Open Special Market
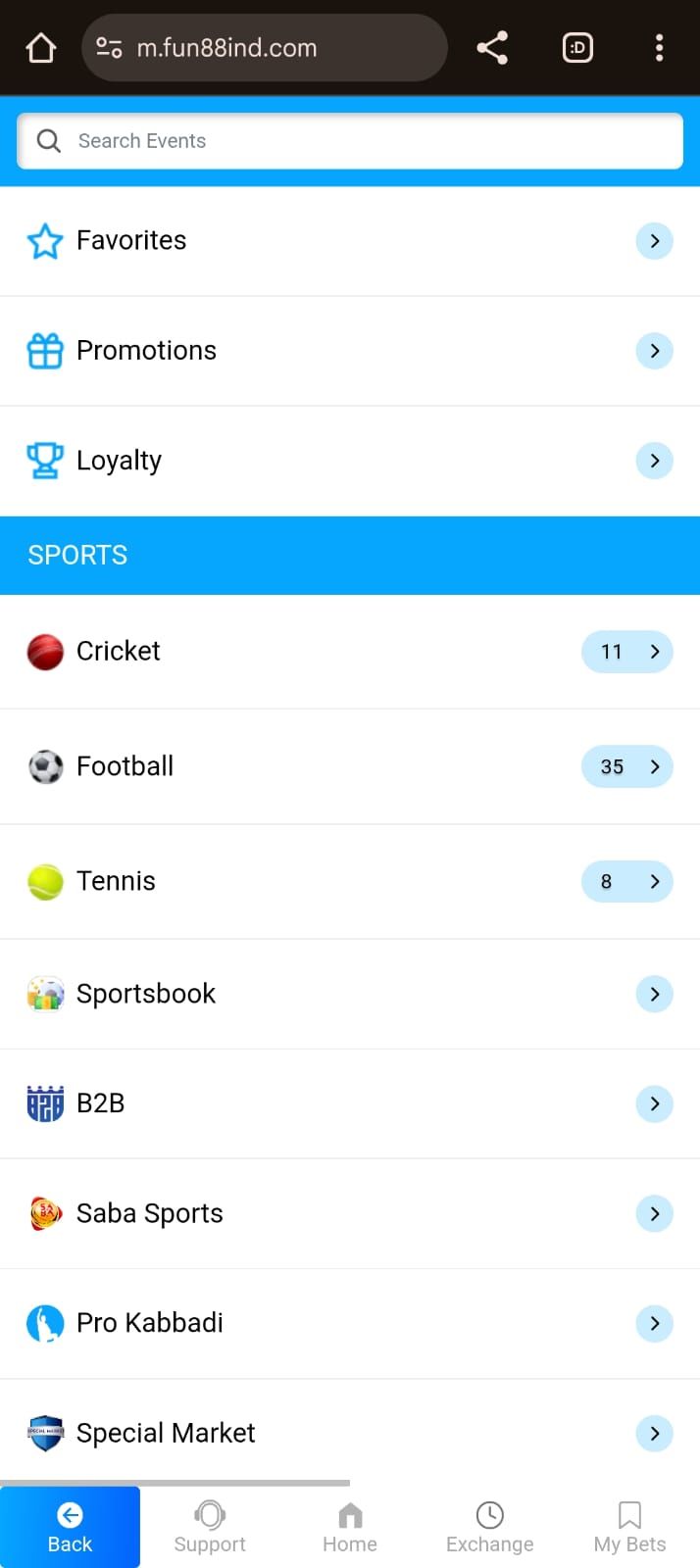Screen dimensions: 700x1568 tap(349, 1433)
